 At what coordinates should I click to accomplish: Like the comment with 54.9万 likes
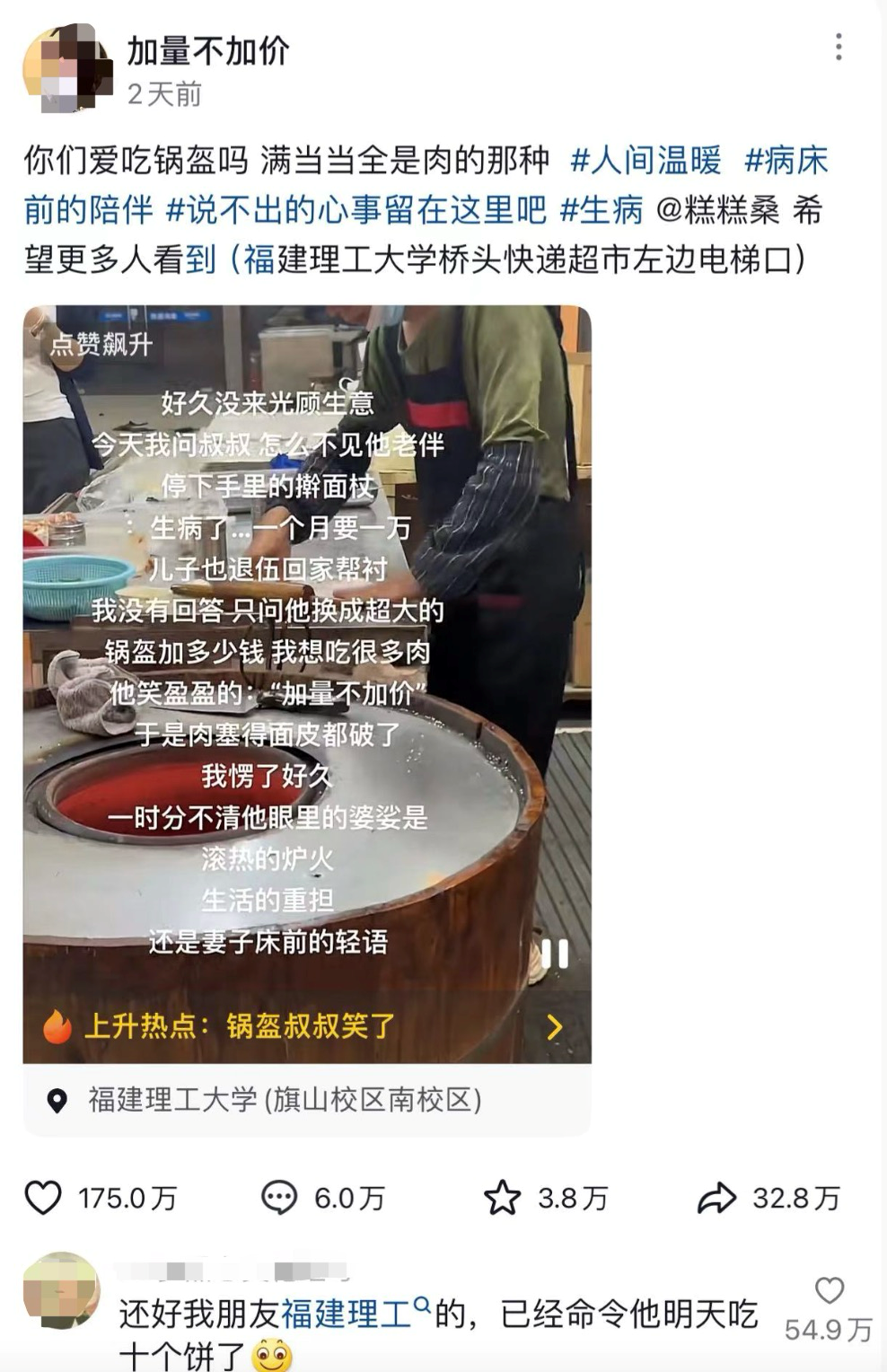pyautogui.click(x=828, y=1291)
